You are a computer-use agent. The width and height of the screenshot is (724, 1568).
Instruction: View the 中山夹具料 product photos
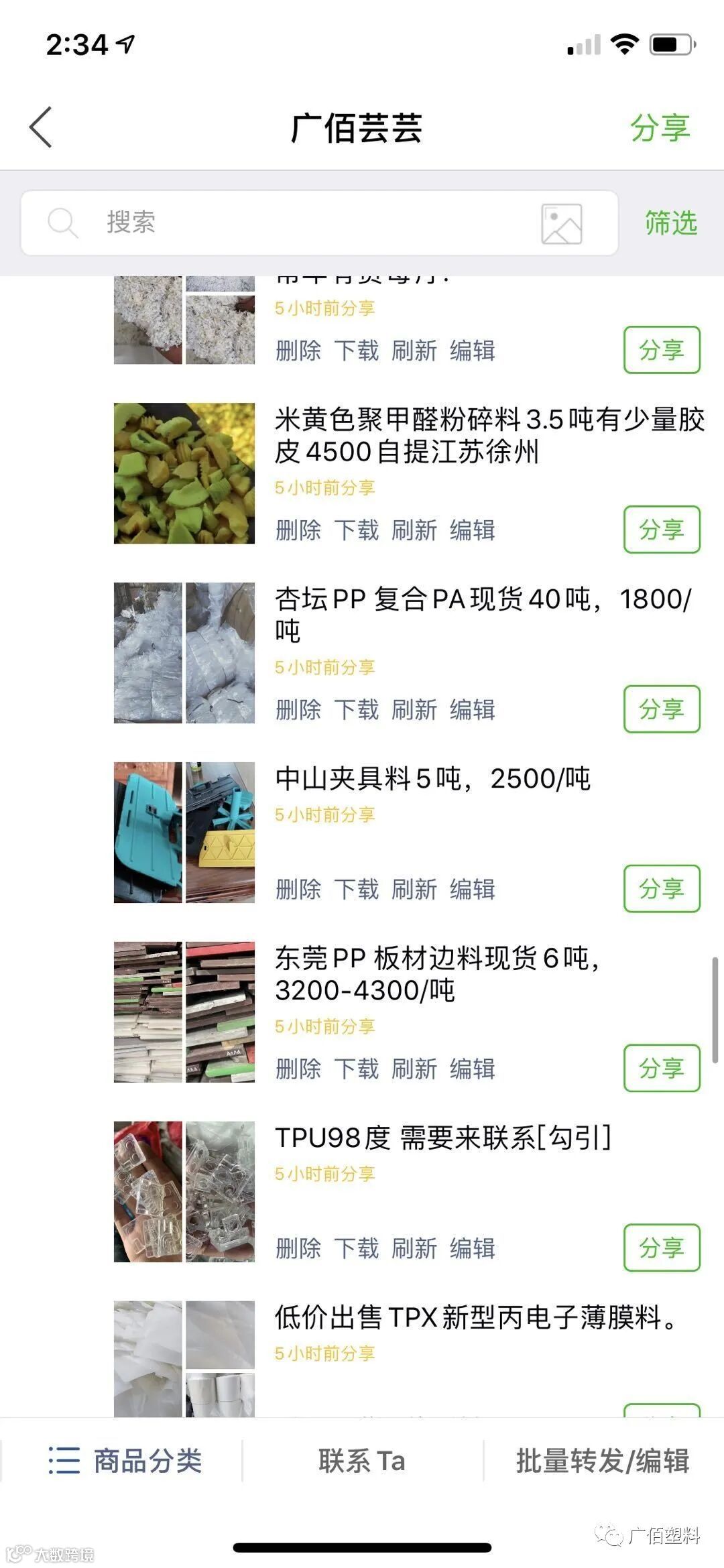click(184, 833)
